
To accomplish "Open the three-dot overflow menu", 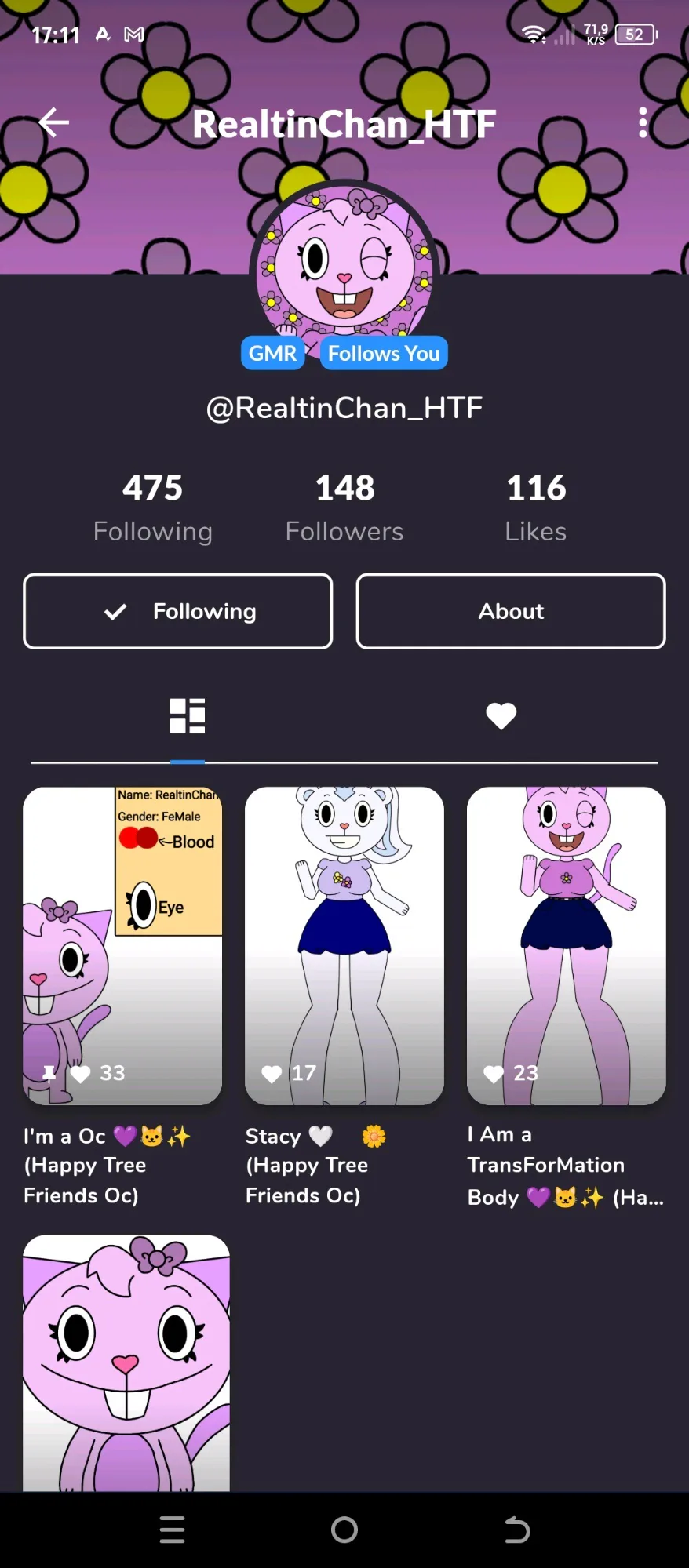I will (x=643, y=123).
